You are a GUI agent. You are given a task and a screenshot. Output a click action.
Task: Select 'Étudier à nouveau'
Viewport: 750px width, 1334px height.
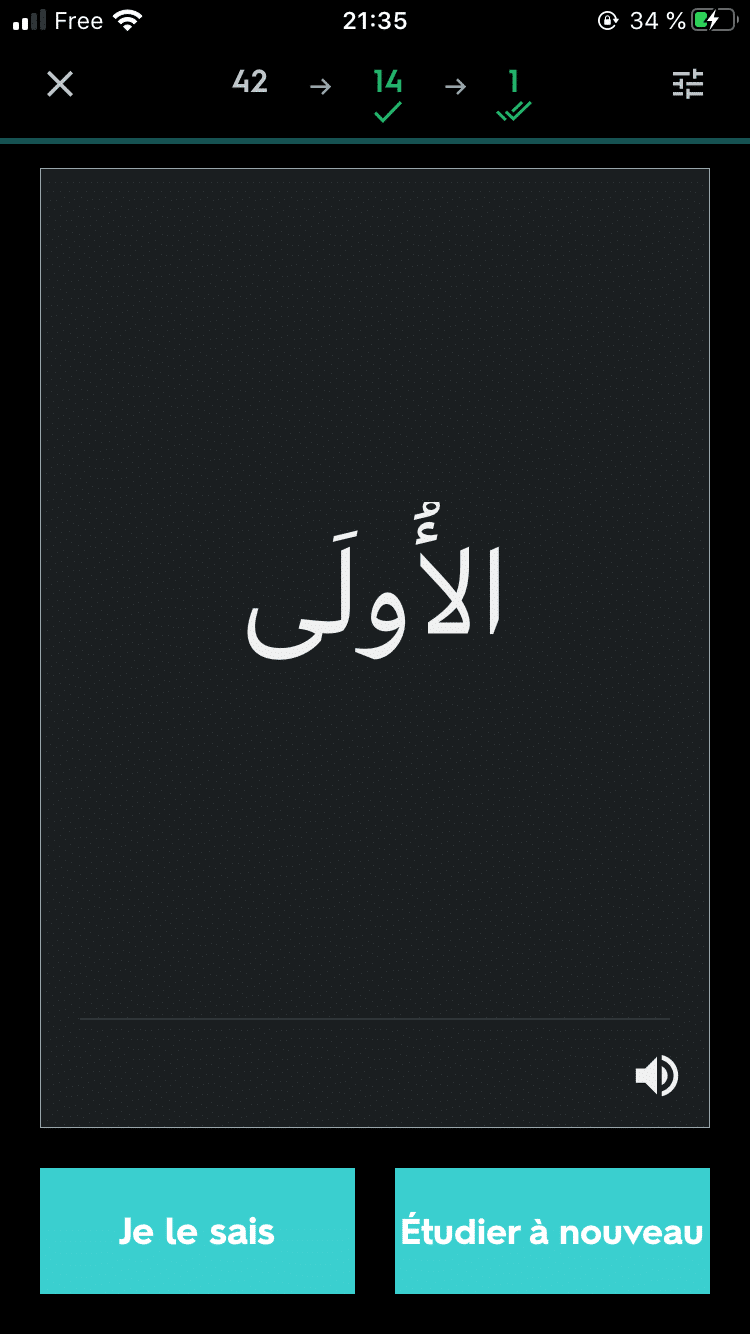[x=552, y=1231]
